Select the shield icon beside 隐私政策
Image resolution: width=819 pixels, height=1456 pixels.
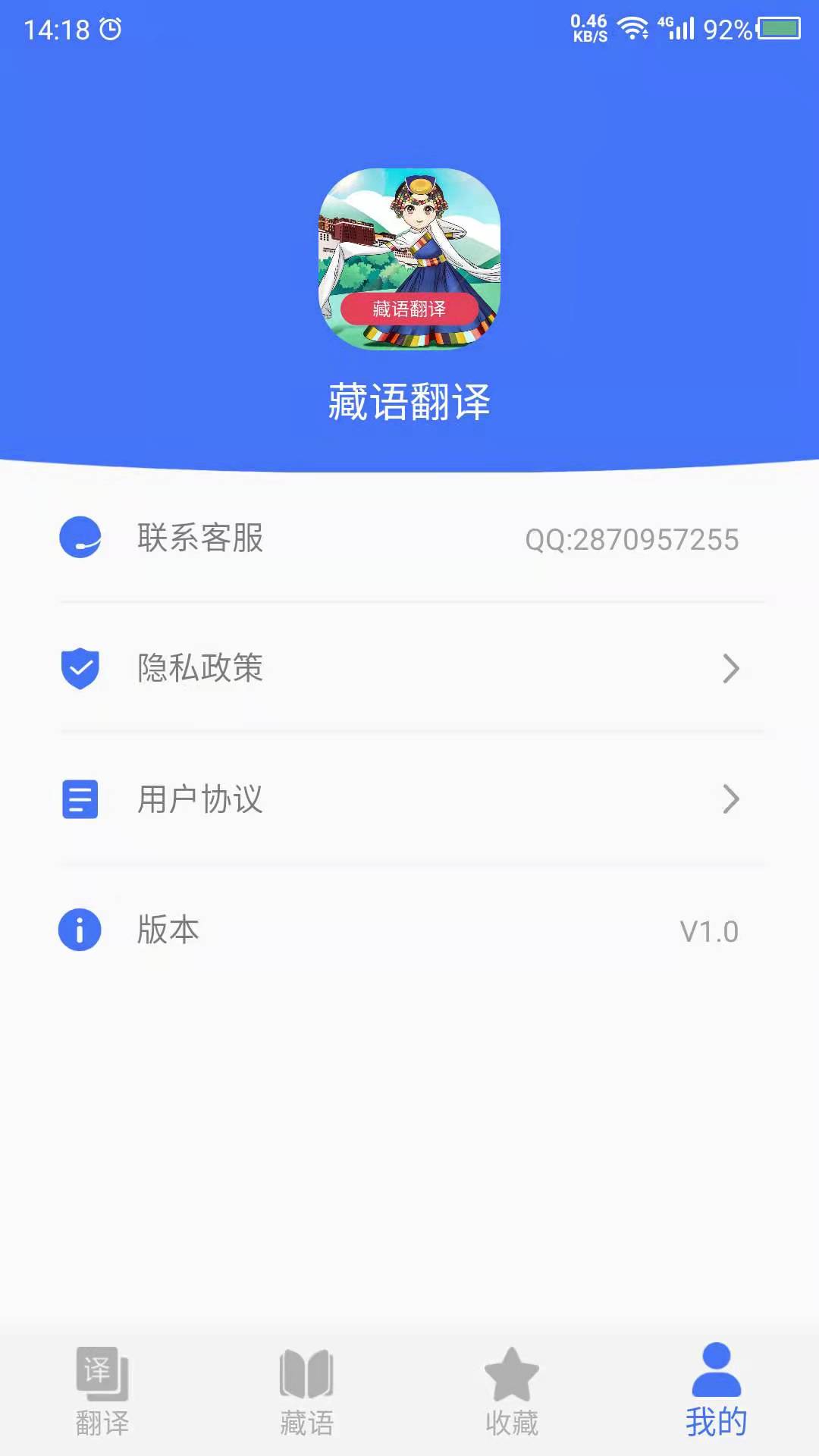(x=79, y=668)
